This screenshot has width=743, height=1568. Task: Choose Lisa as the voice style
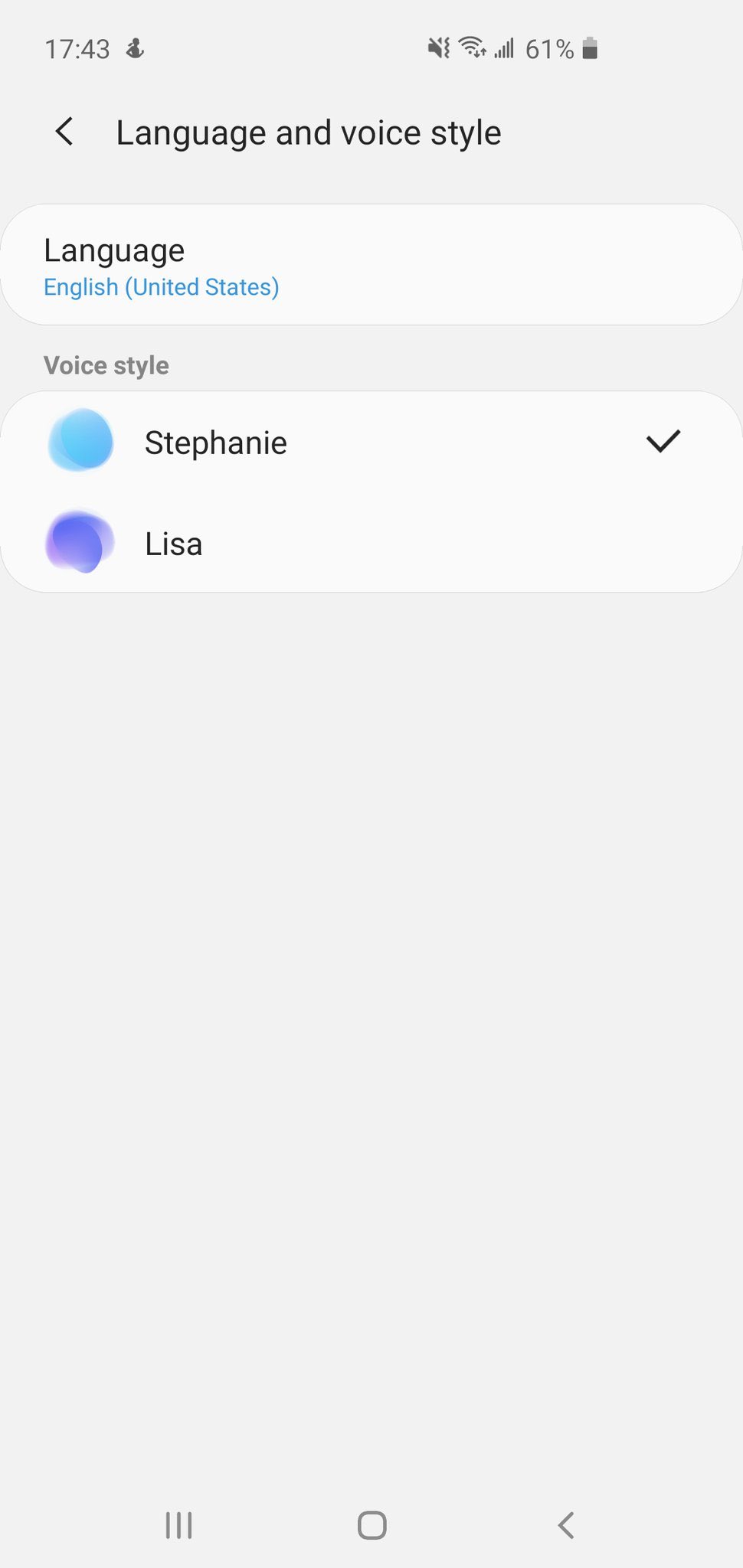(371, 544)
